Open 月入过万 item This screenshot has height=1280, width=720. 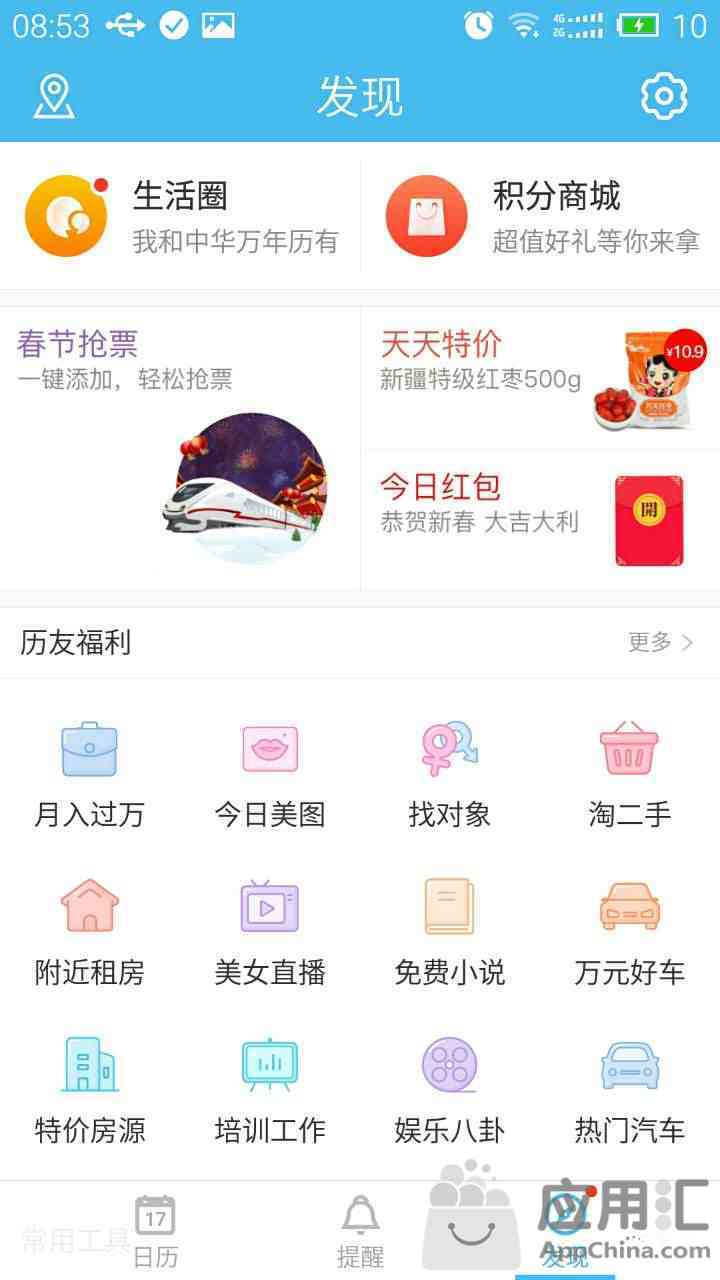coord(90,774)
